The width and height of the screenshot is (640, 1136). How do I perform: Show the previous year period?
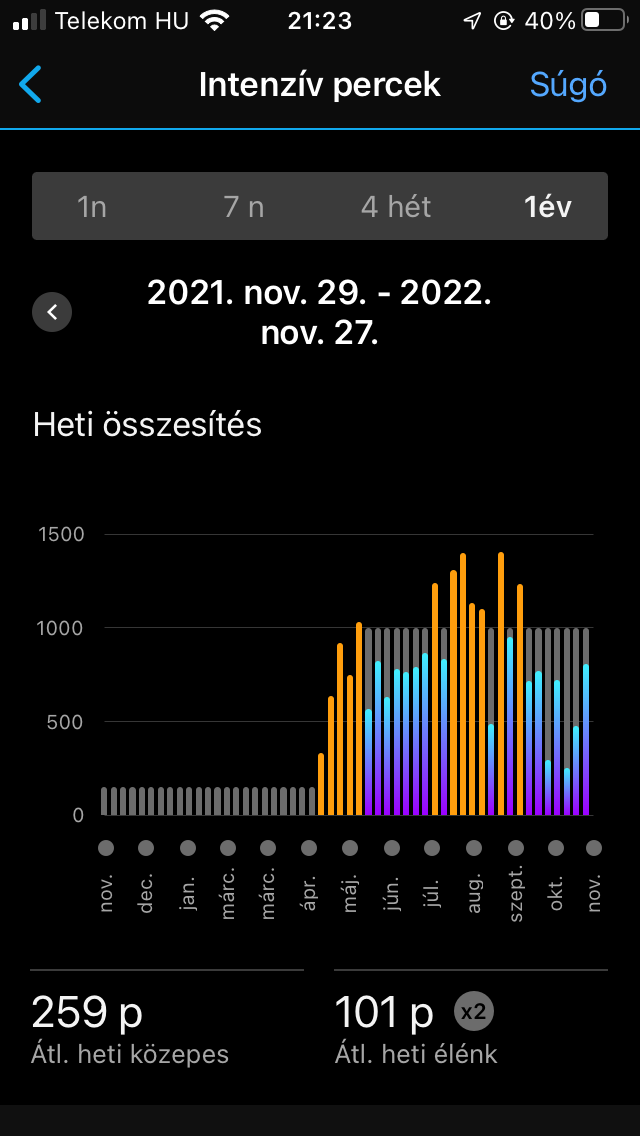pyautogui.click(x=52, y=312)
